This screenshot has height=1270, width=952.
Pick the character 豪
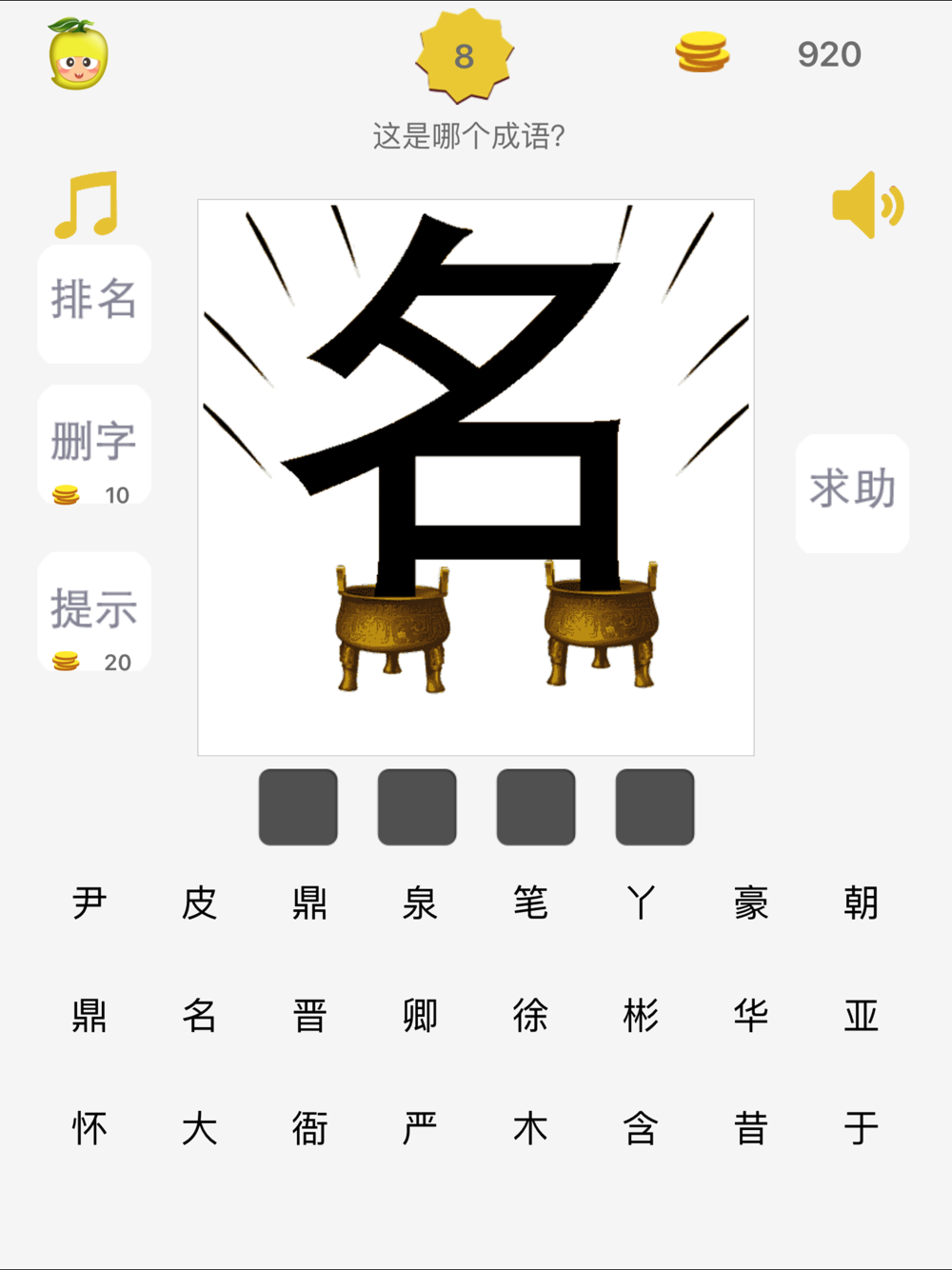click(751, 903)
